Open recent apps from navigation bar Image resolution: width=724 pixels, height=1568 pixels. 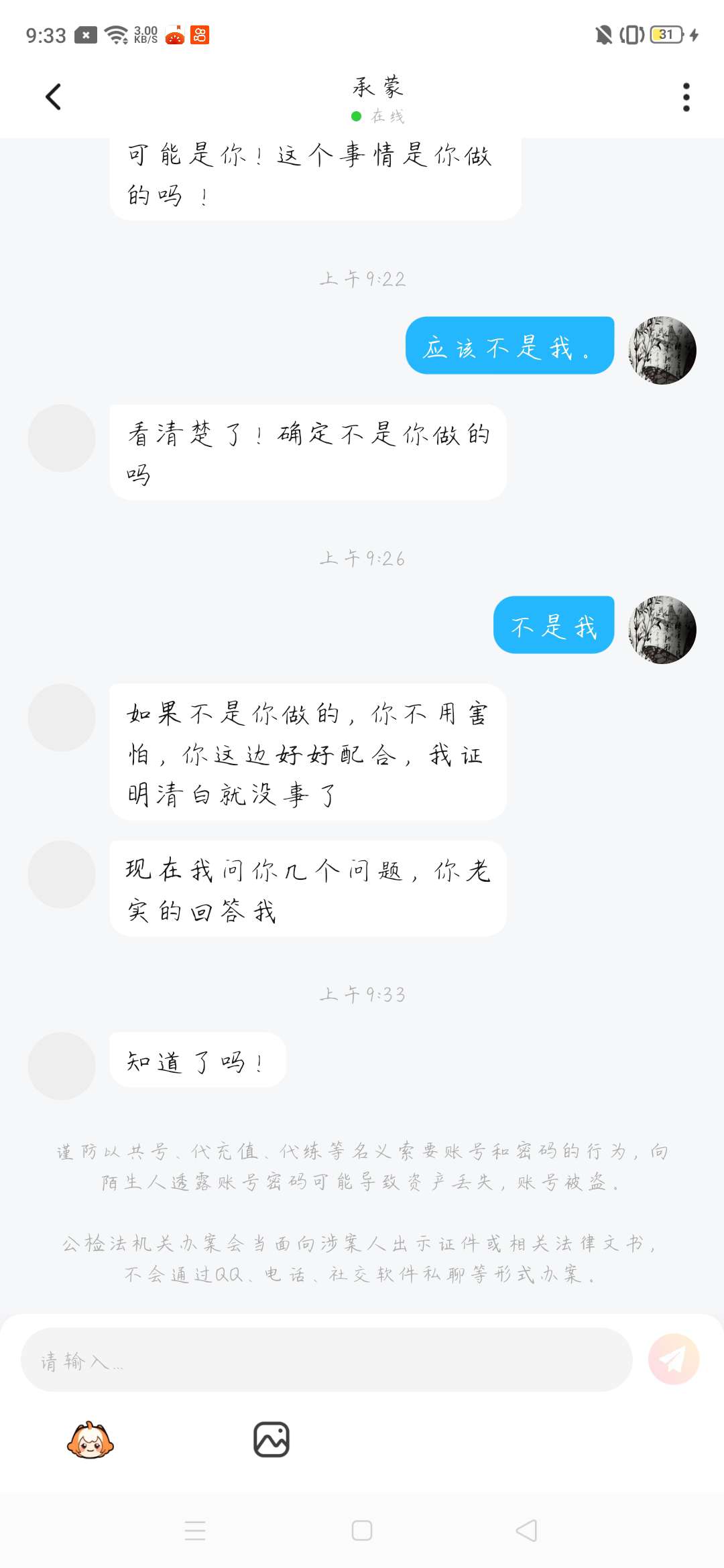[195, 1530]
